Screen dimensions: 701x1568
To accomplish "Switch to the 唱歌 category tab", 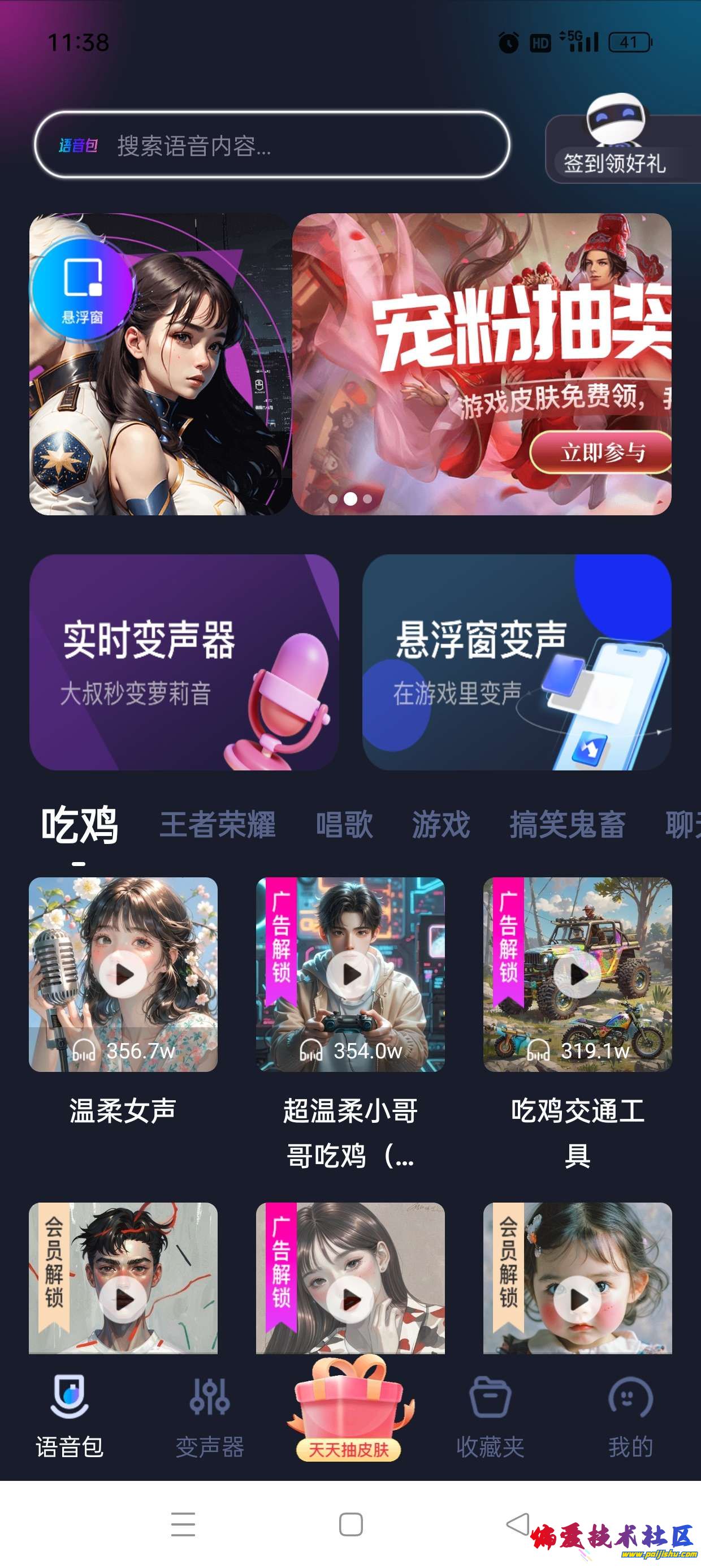I will pyautogui.click(x=344, y=825).
